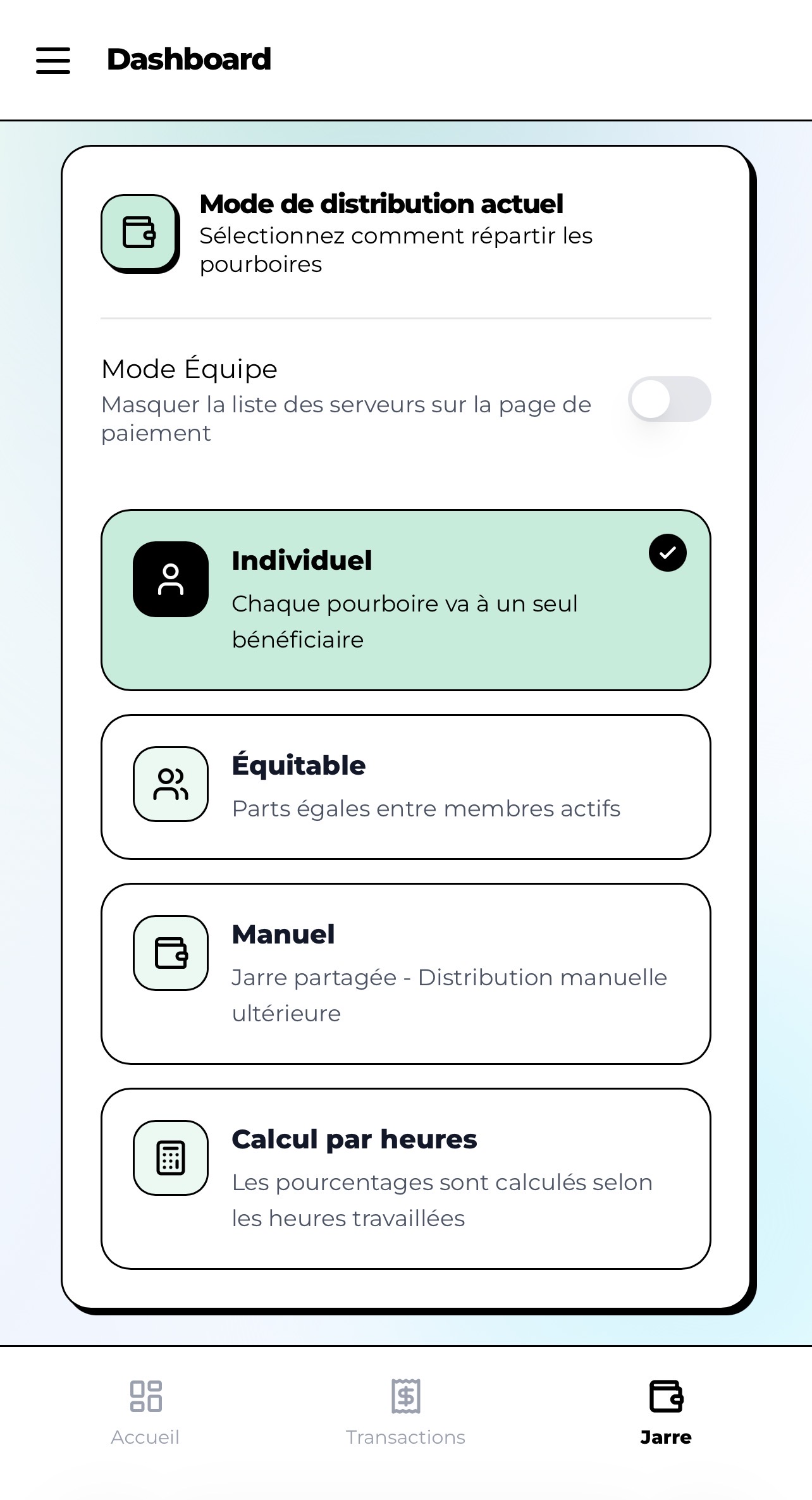
Task: Click the Masquer la liste des serveurs text
Action: 345,419
